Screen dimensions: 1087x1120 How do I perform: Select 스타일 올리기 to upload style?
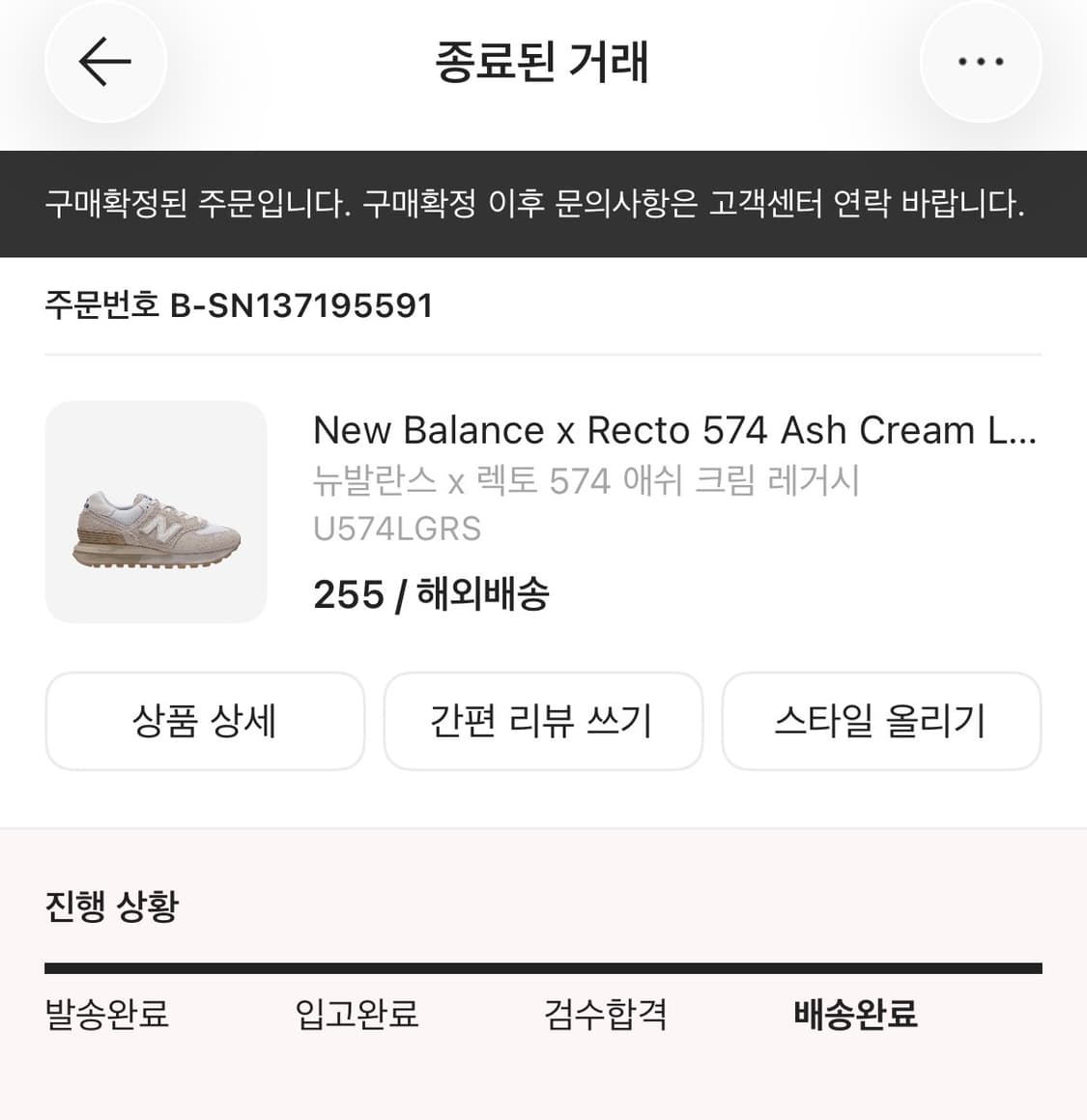881,721
